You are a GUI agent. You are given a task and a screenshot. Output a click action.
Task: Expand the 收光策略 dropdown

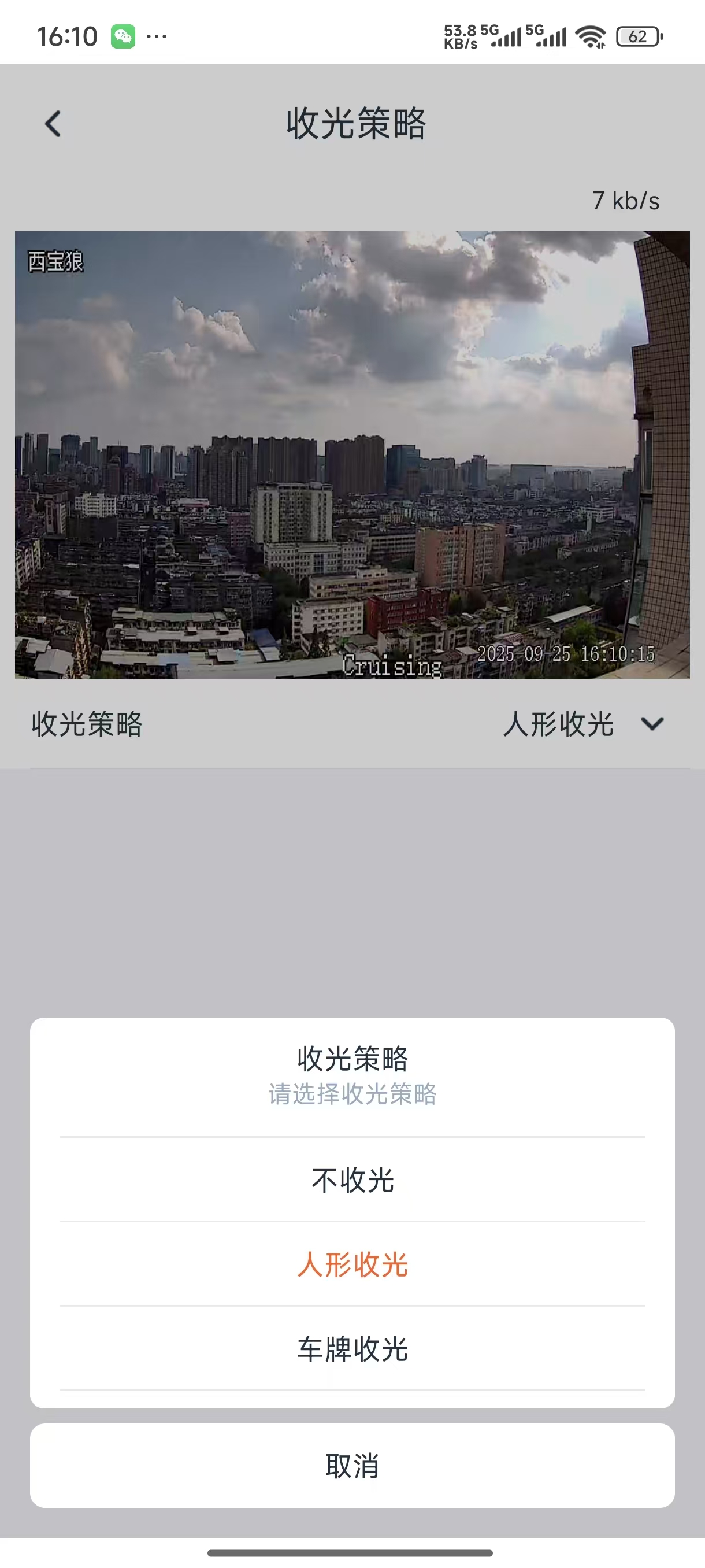pos(651,724)
